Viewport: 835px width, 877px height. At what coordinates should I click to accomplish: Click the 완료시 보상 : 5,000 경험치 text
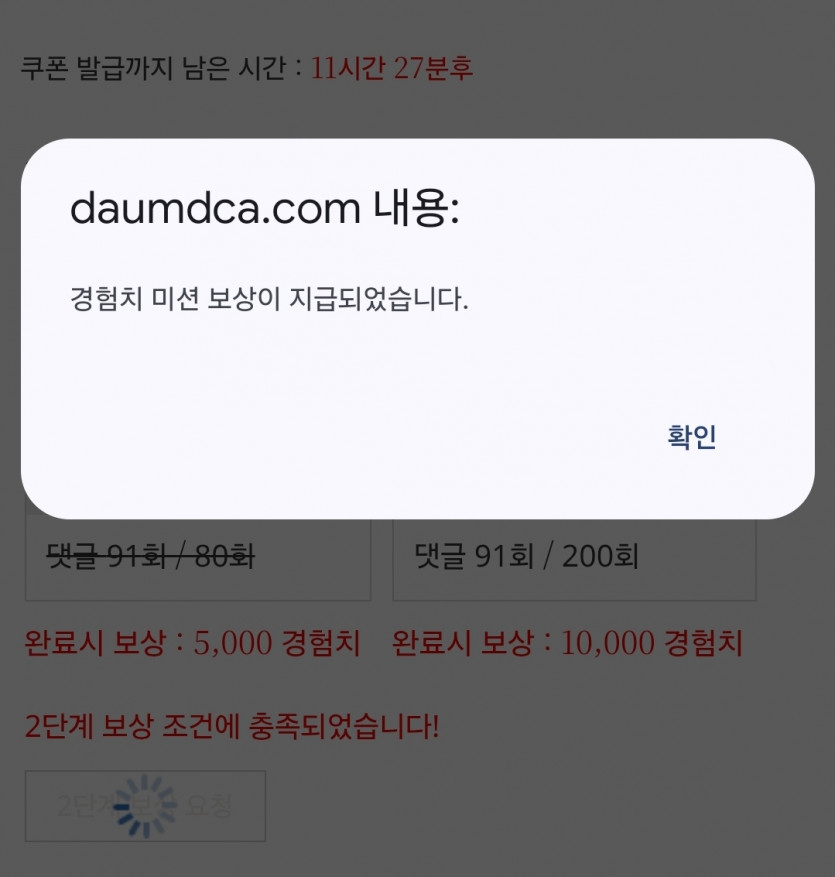(190, 643)
